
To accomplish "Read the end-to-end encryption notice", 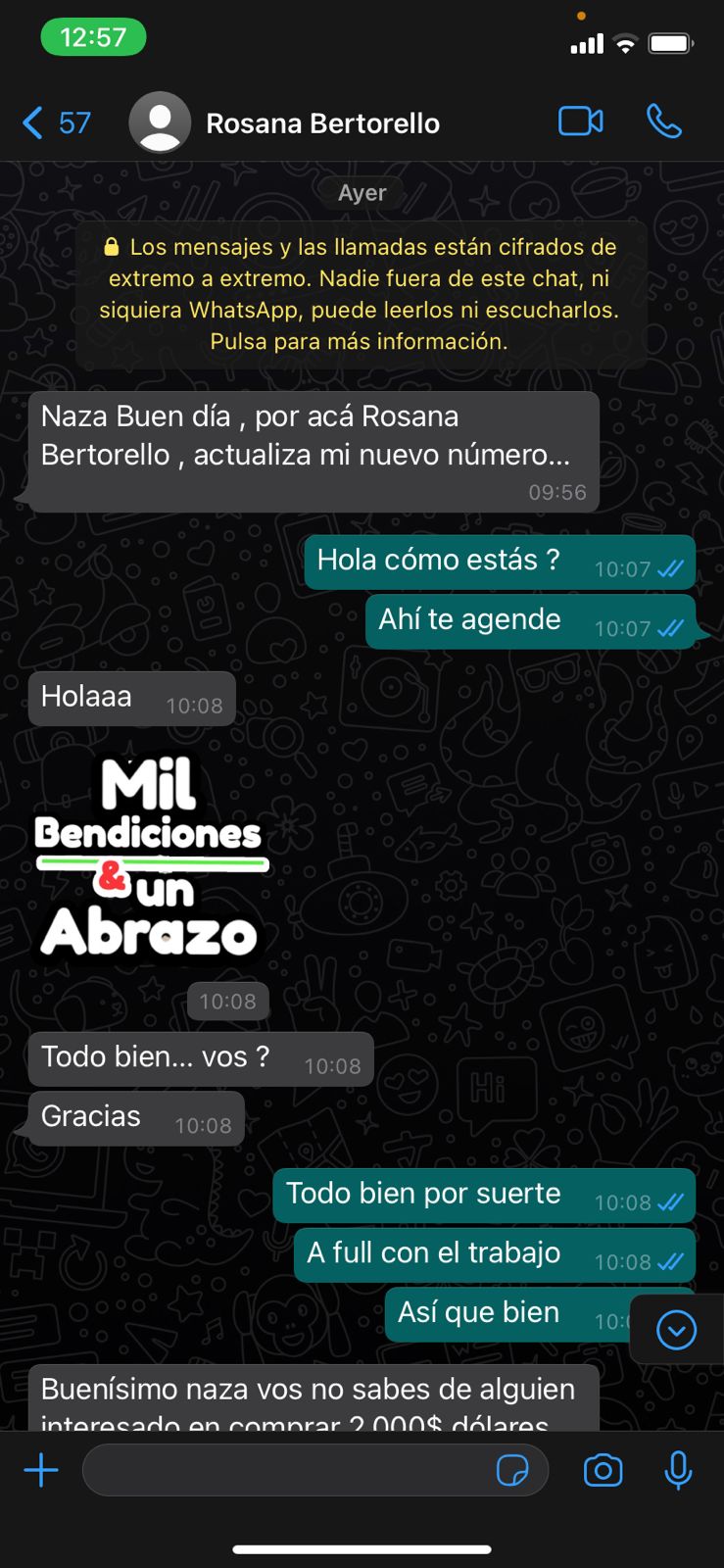I will 361,294.
